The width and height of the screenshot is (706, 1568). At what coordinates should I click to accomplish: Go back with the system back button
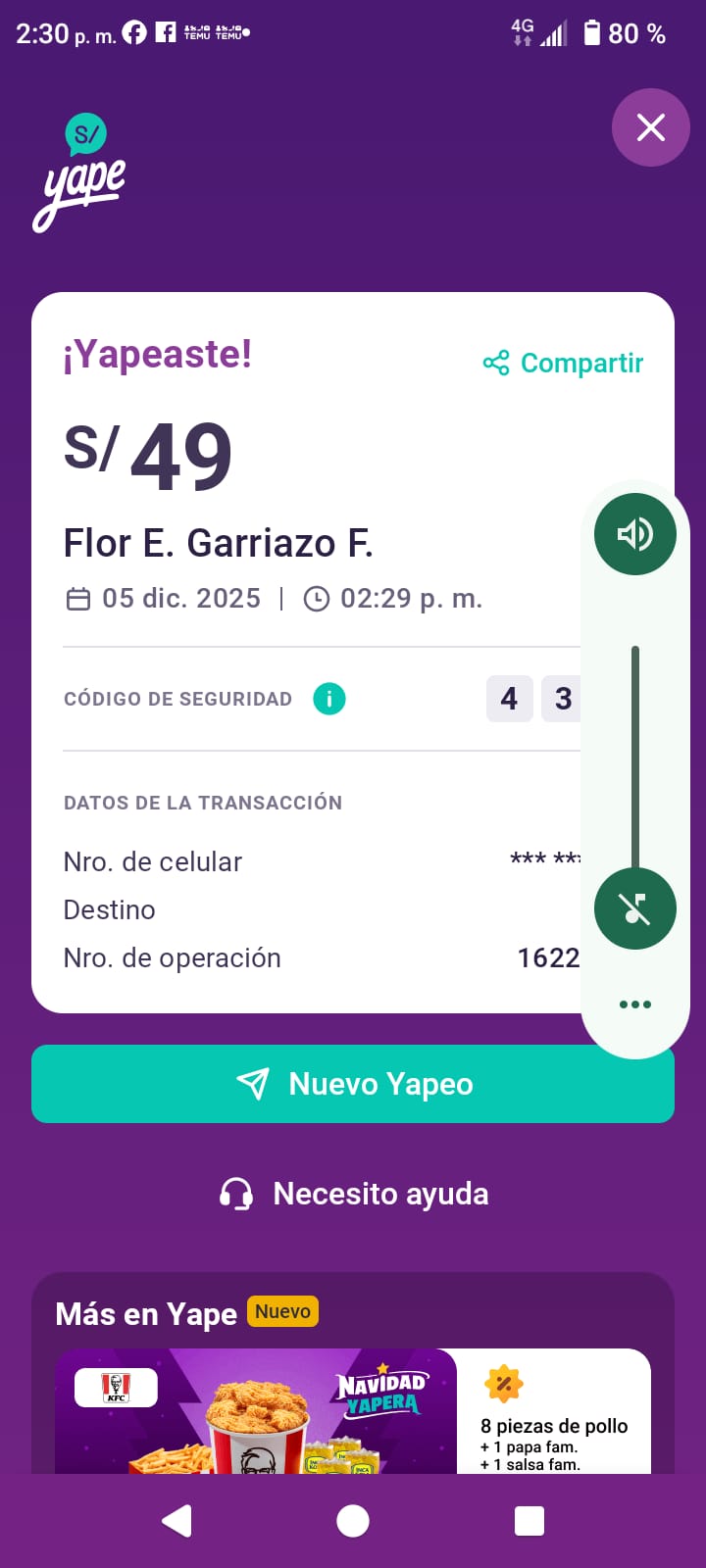tap(176, 1521)
